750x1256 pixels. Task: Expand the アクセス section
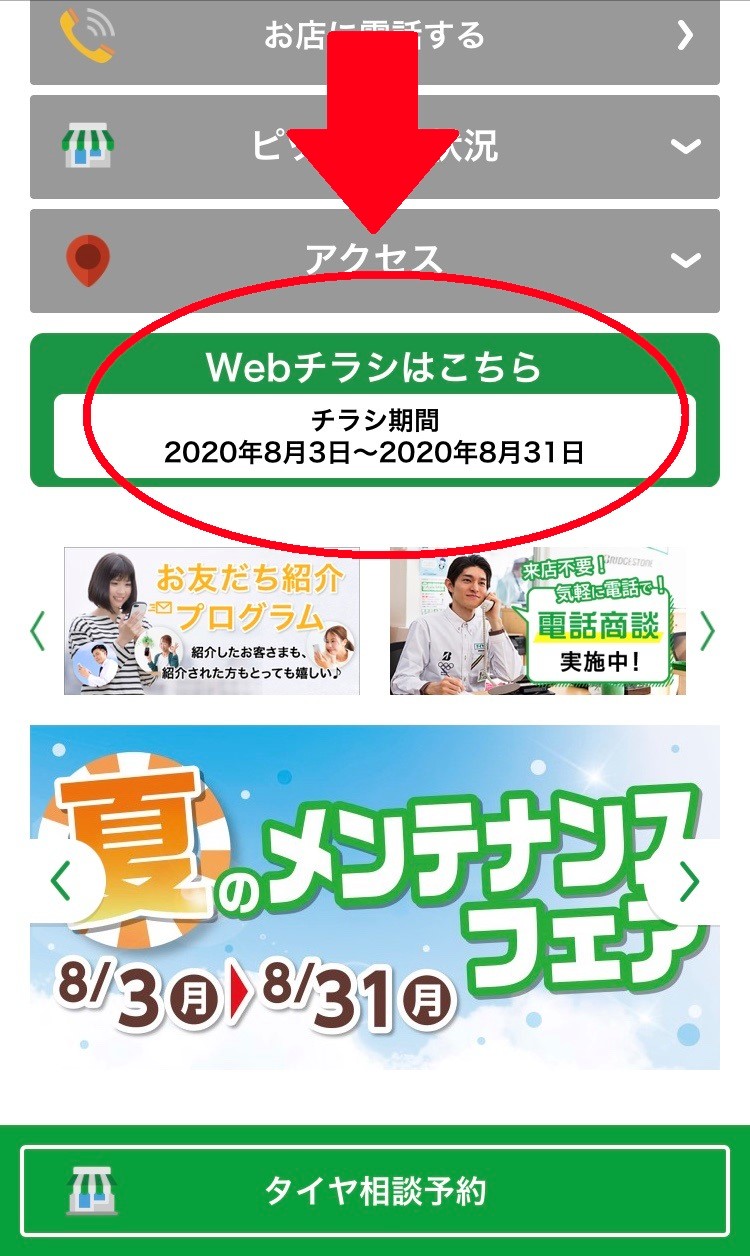click(375, 260)
